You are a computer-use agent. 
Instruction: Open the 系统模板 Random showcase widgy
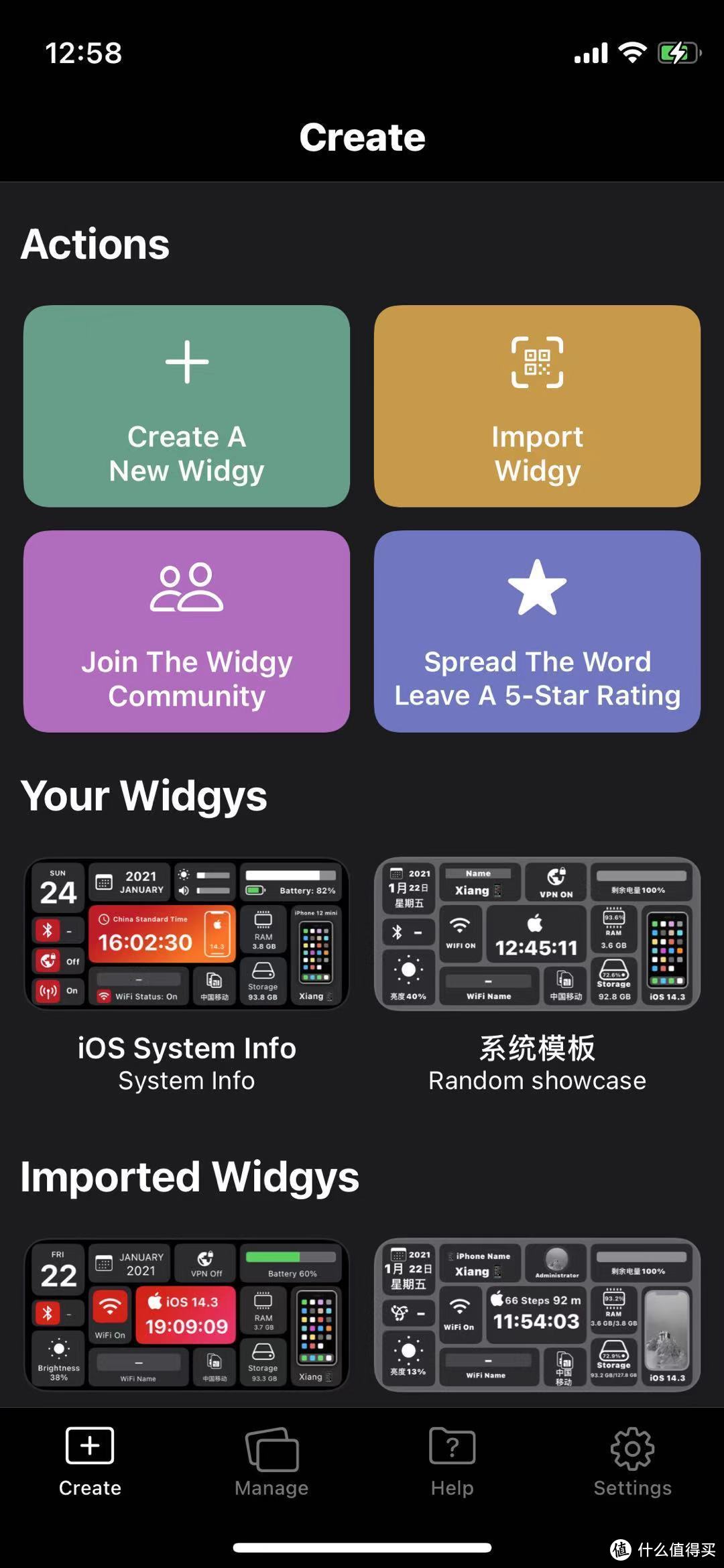[x=537, y=934]
